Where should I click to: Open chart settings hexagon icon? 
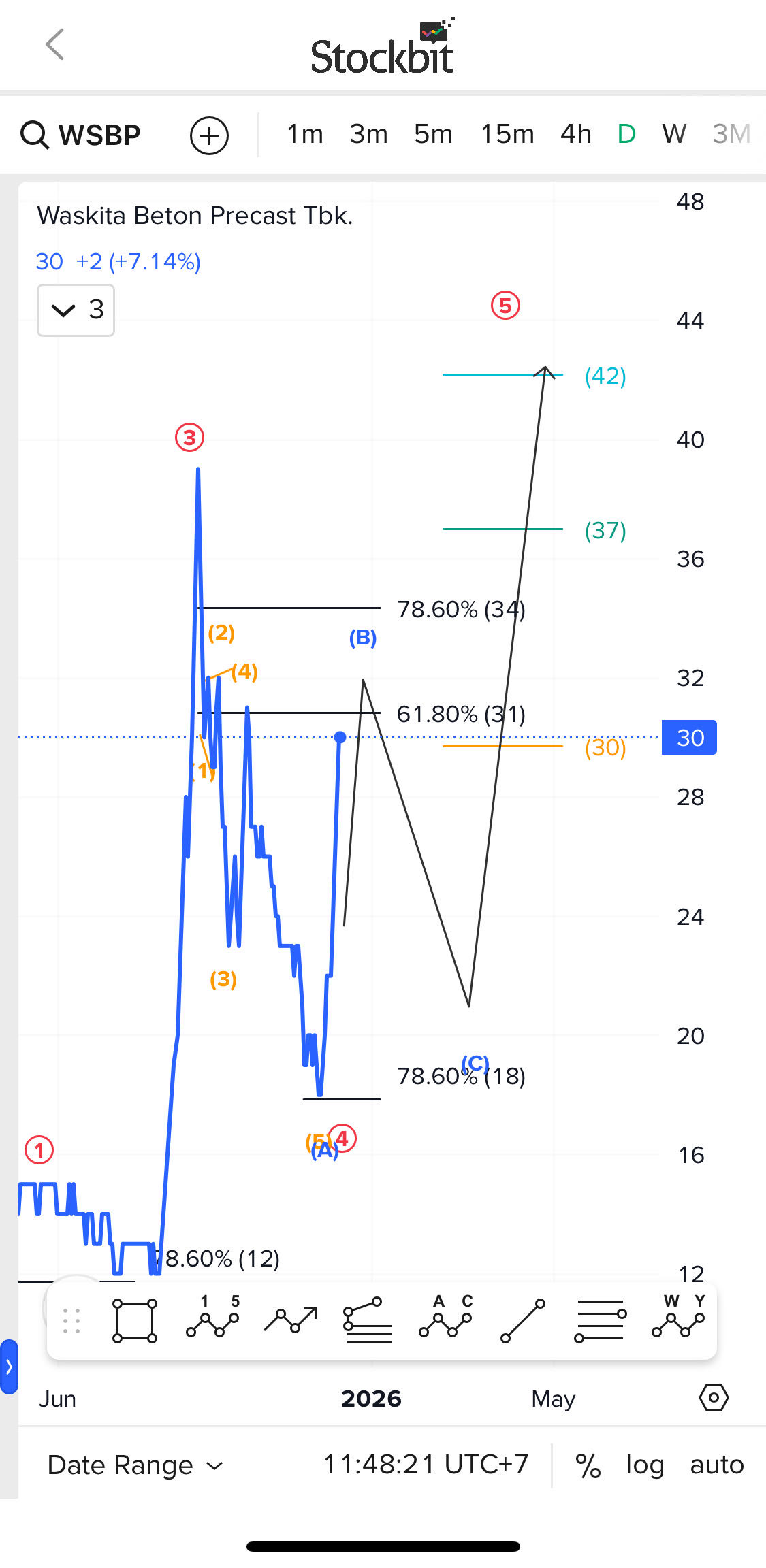[714, 1398]
